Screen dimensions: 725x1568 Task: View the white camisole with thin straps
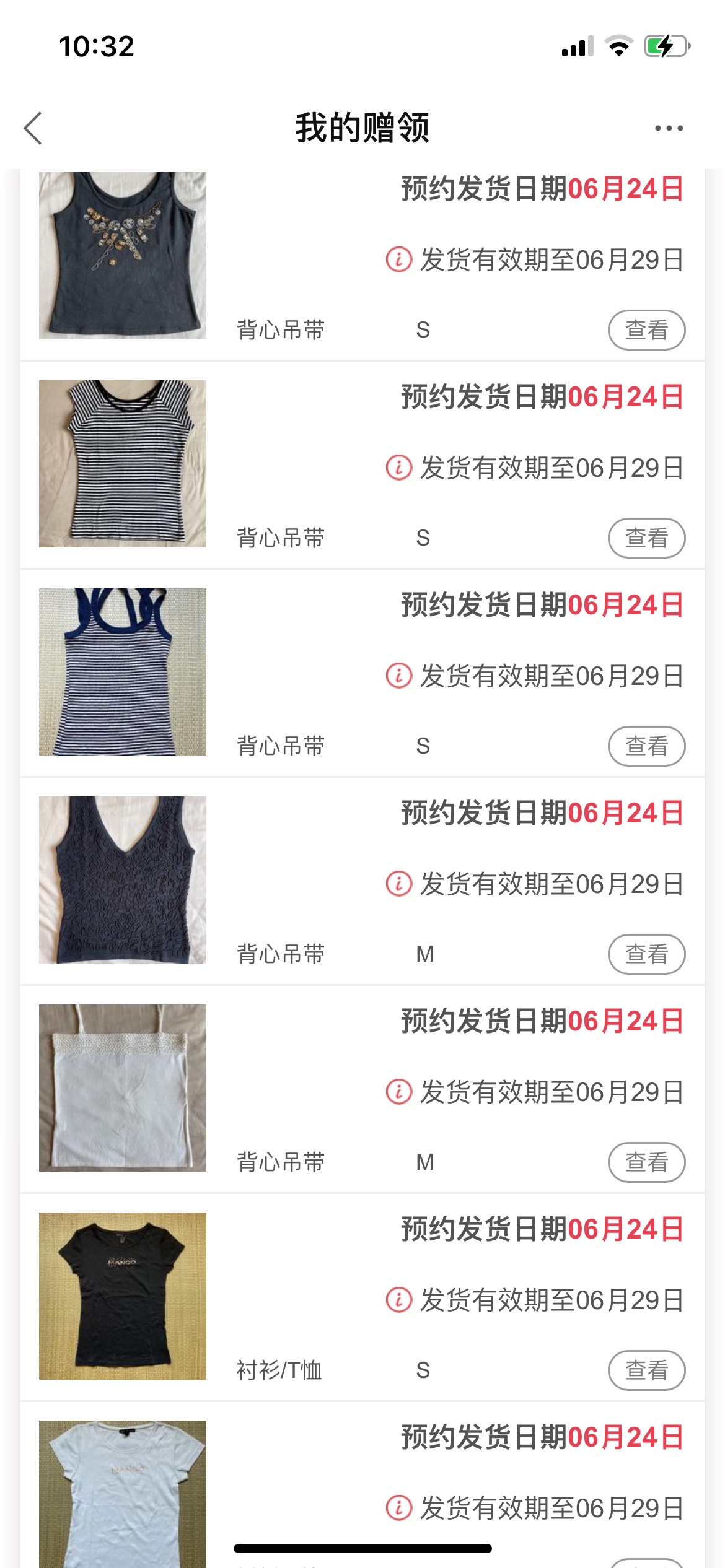tap(646, 1162)
